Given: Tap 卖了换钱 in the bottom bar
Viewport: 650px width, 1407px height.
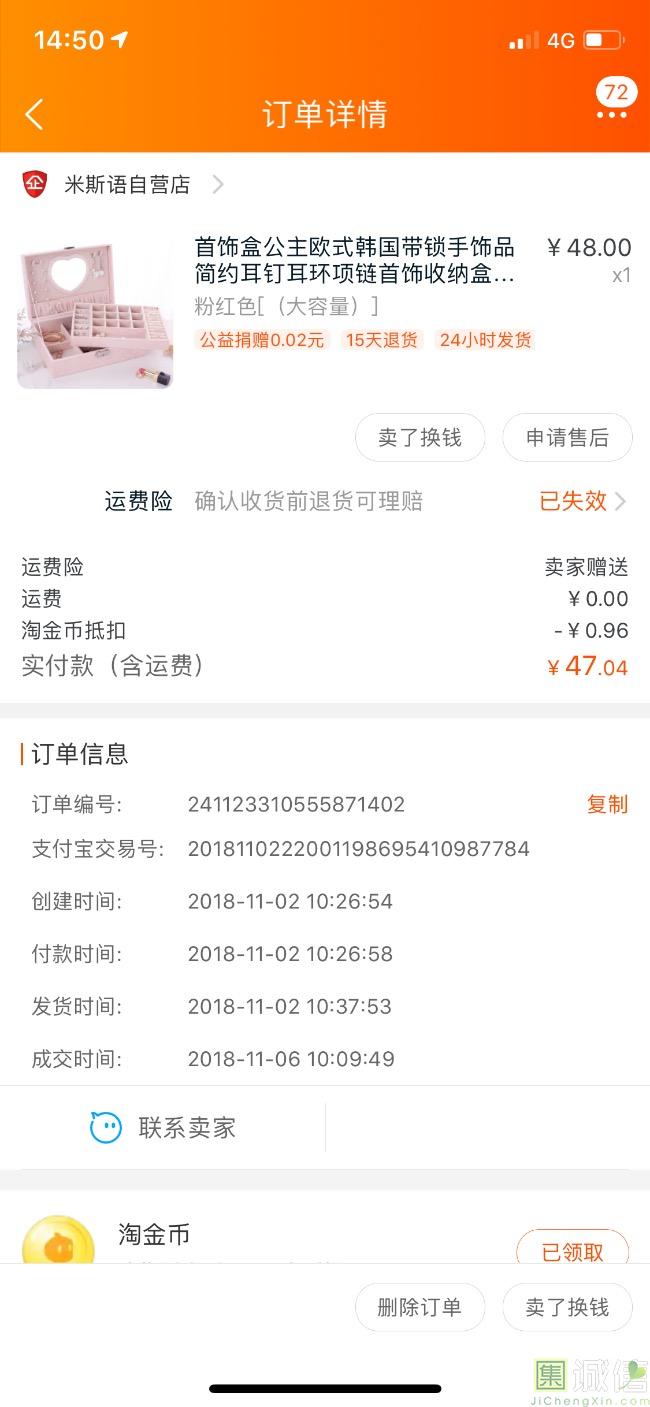Looking at the screenshot, I should point(567,1307).
